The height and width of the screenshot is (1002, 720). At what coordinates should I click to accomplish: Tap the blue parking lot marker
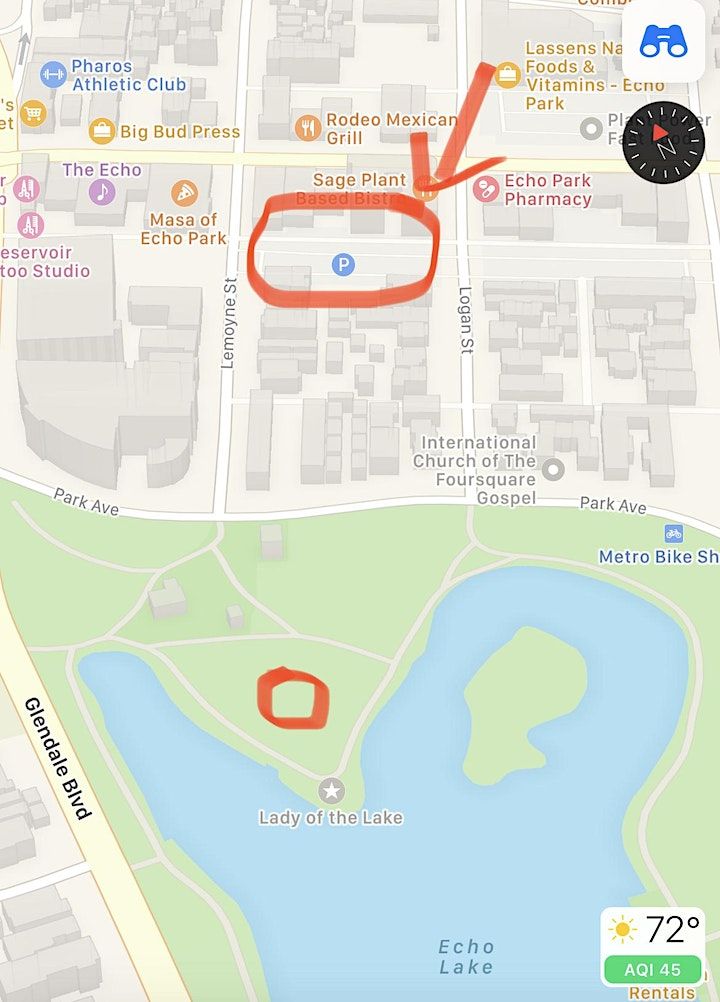[x=343, y=264]
